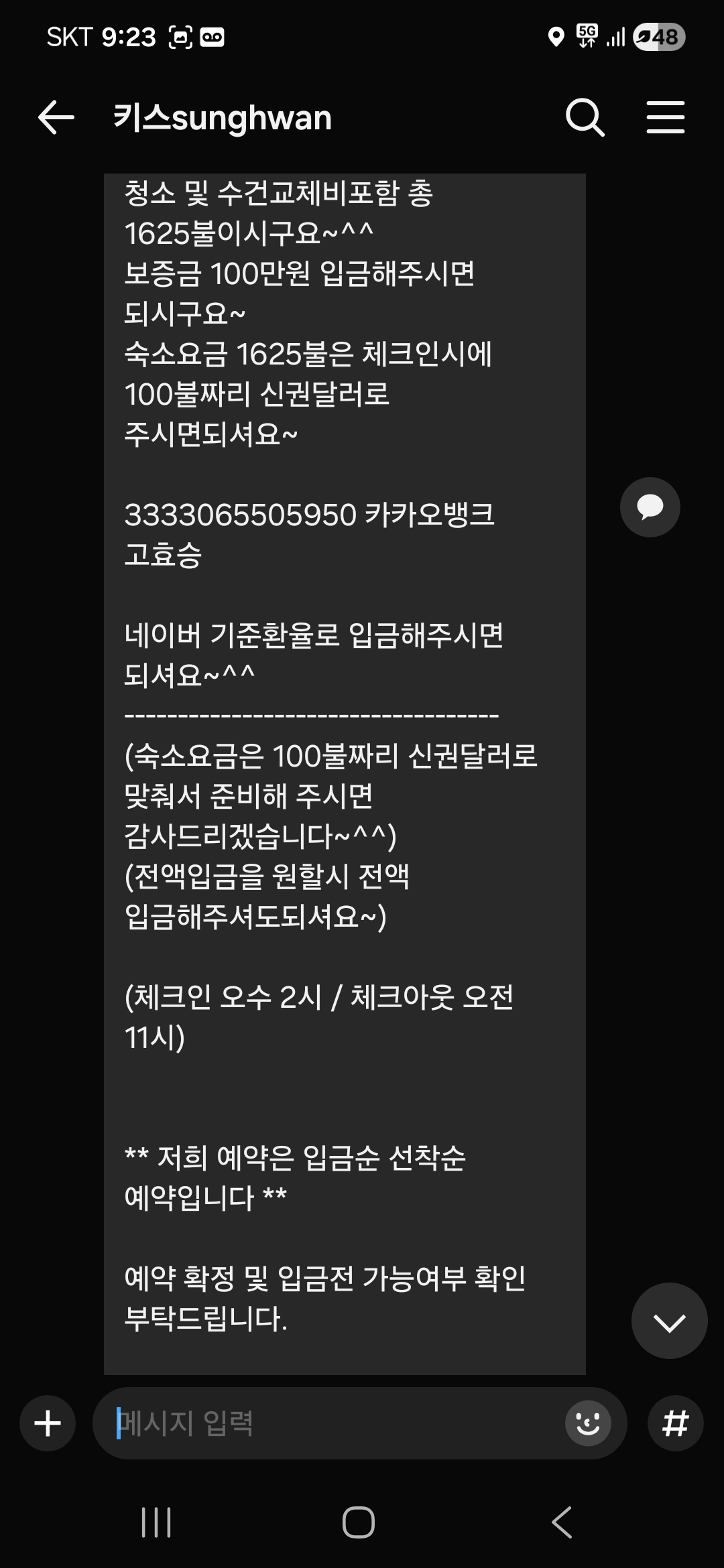The height and width of the screenshot is (1568, 724).
Task: Go to the system home screen
Action: 359,1522
